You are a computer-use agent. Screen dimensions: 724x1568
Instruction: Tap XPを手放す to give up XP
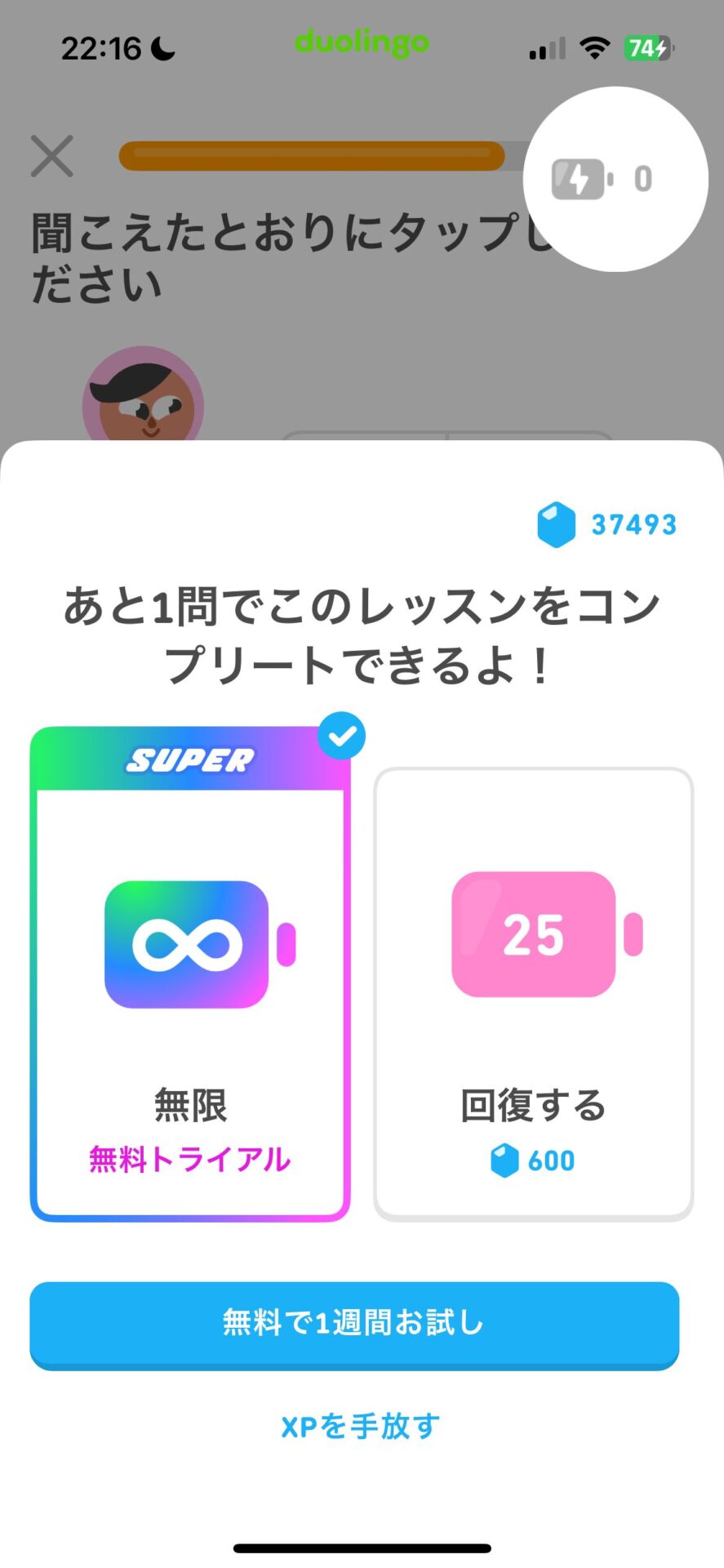(361, 1426)
